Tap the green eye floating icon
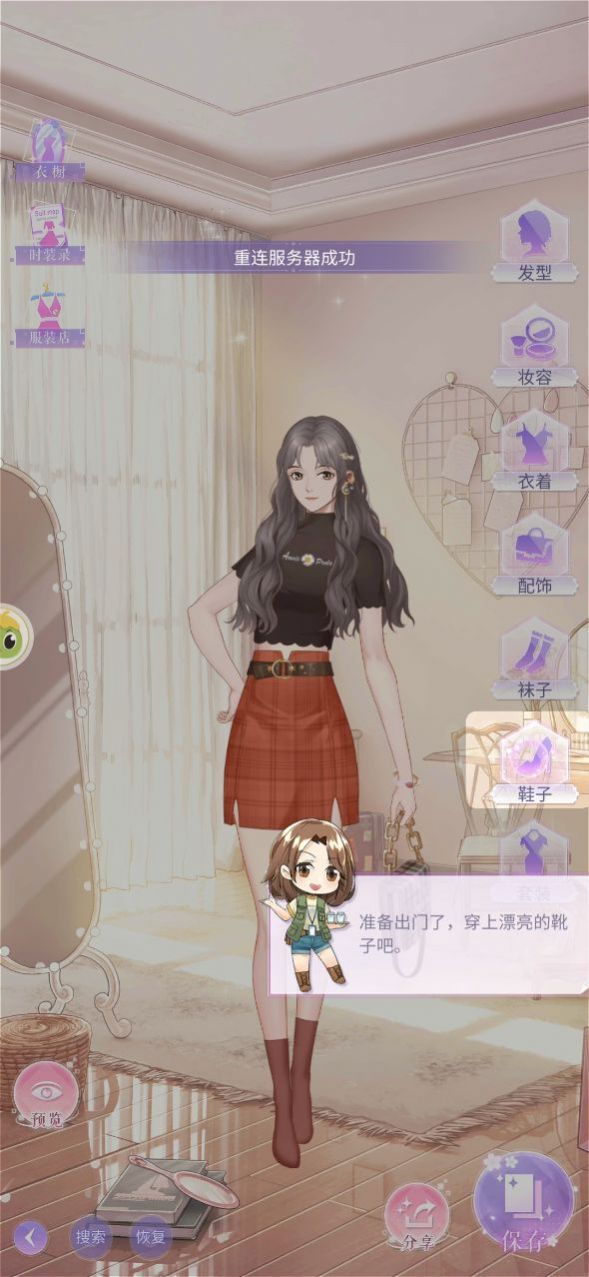 click(12, 637)
